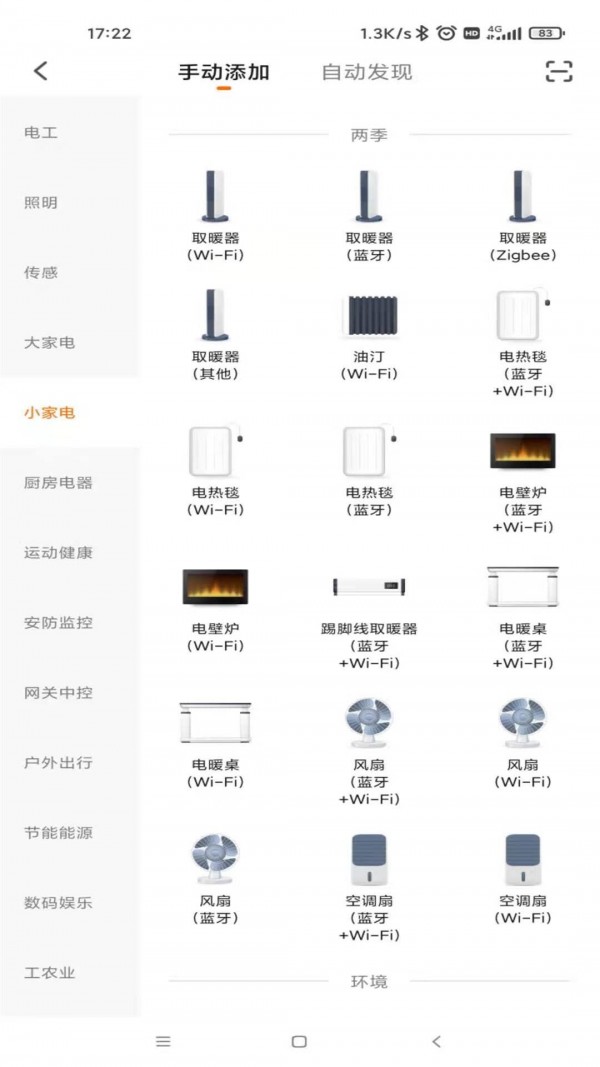Open the 网关中控 category
This screenshot has width=600, height=1067.
[x=58, y=692]
